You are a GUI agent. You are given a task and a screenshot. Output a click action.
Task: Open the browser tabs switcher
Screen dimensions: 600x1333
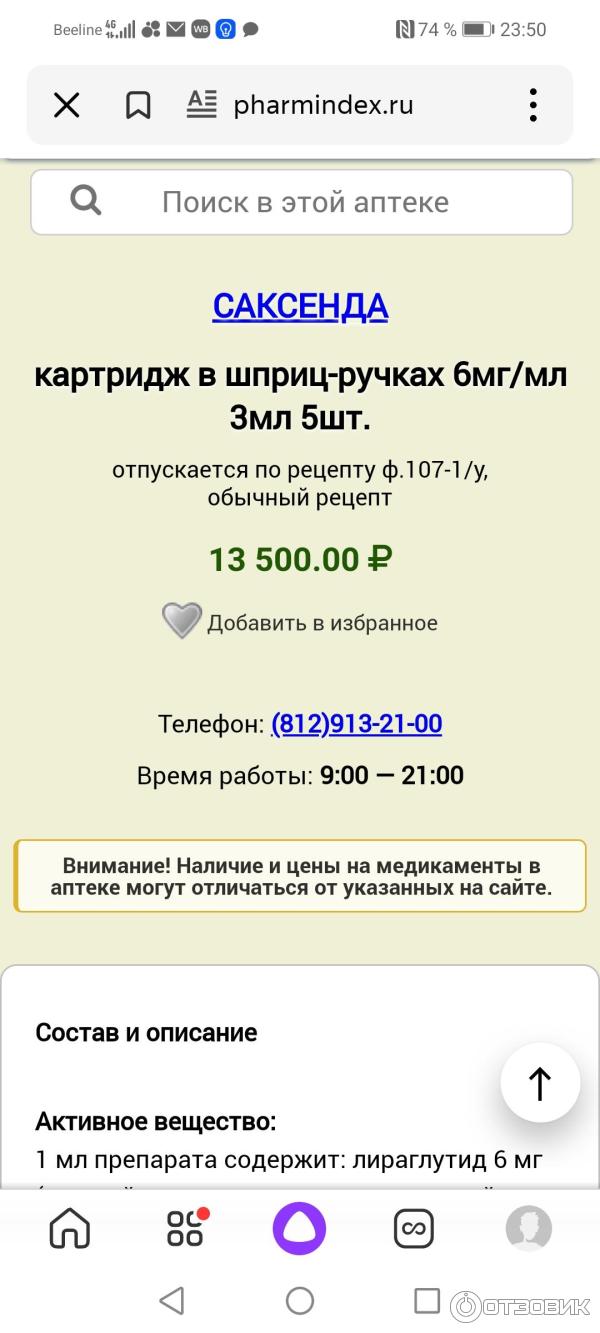[414, 1228]
